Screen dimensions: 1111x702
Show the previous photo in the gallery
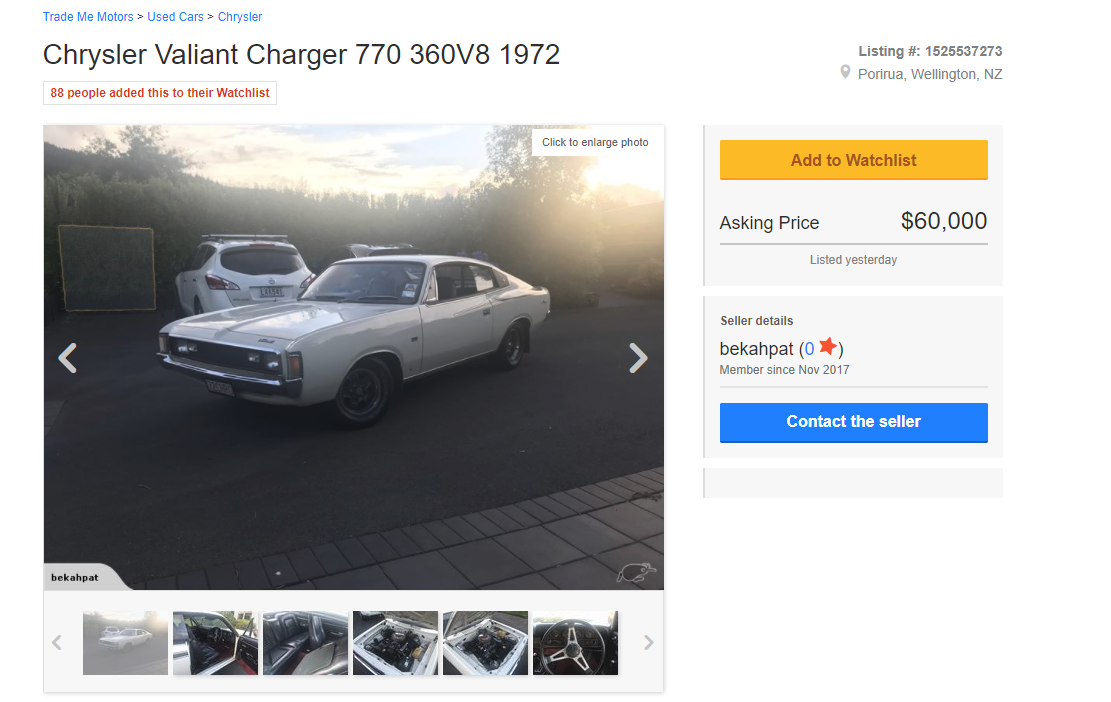tap(68, 358)
